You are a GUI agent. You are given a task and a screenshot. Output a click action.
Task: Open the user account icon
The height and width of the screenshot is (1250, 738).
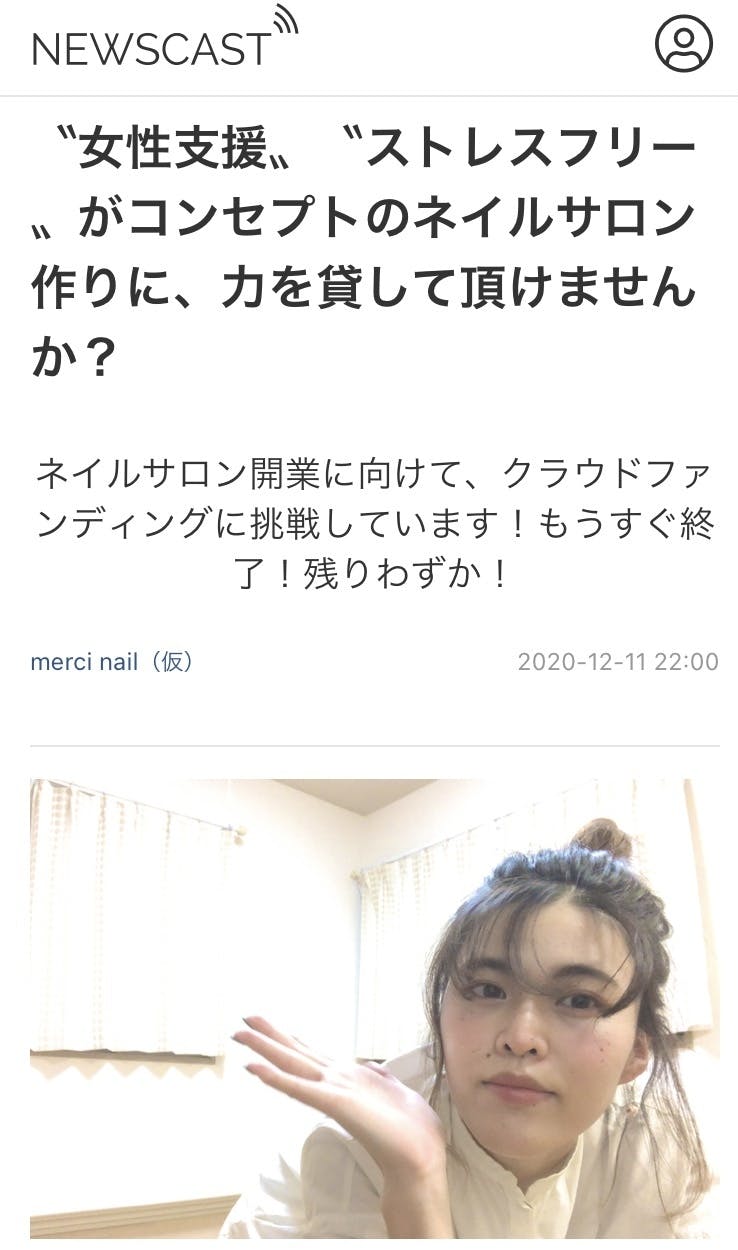point(684,45)
